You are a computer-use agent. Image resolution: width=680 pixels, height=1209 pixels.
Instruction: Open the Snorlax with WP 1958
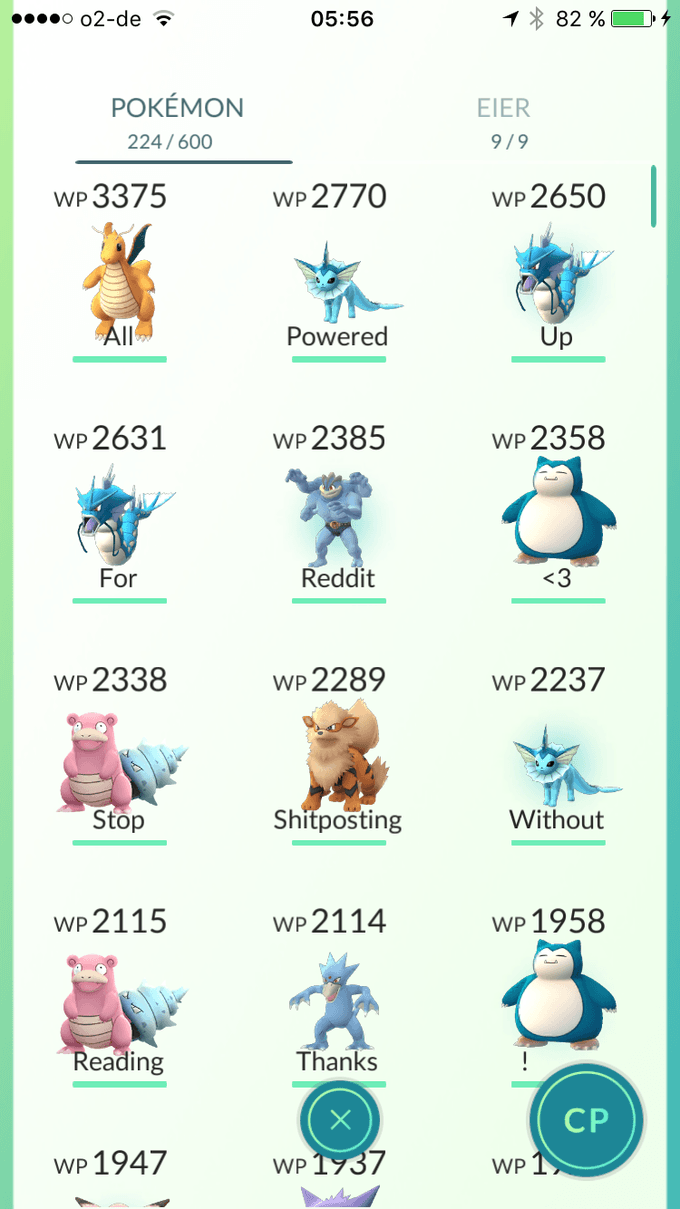tap(557, 995)
